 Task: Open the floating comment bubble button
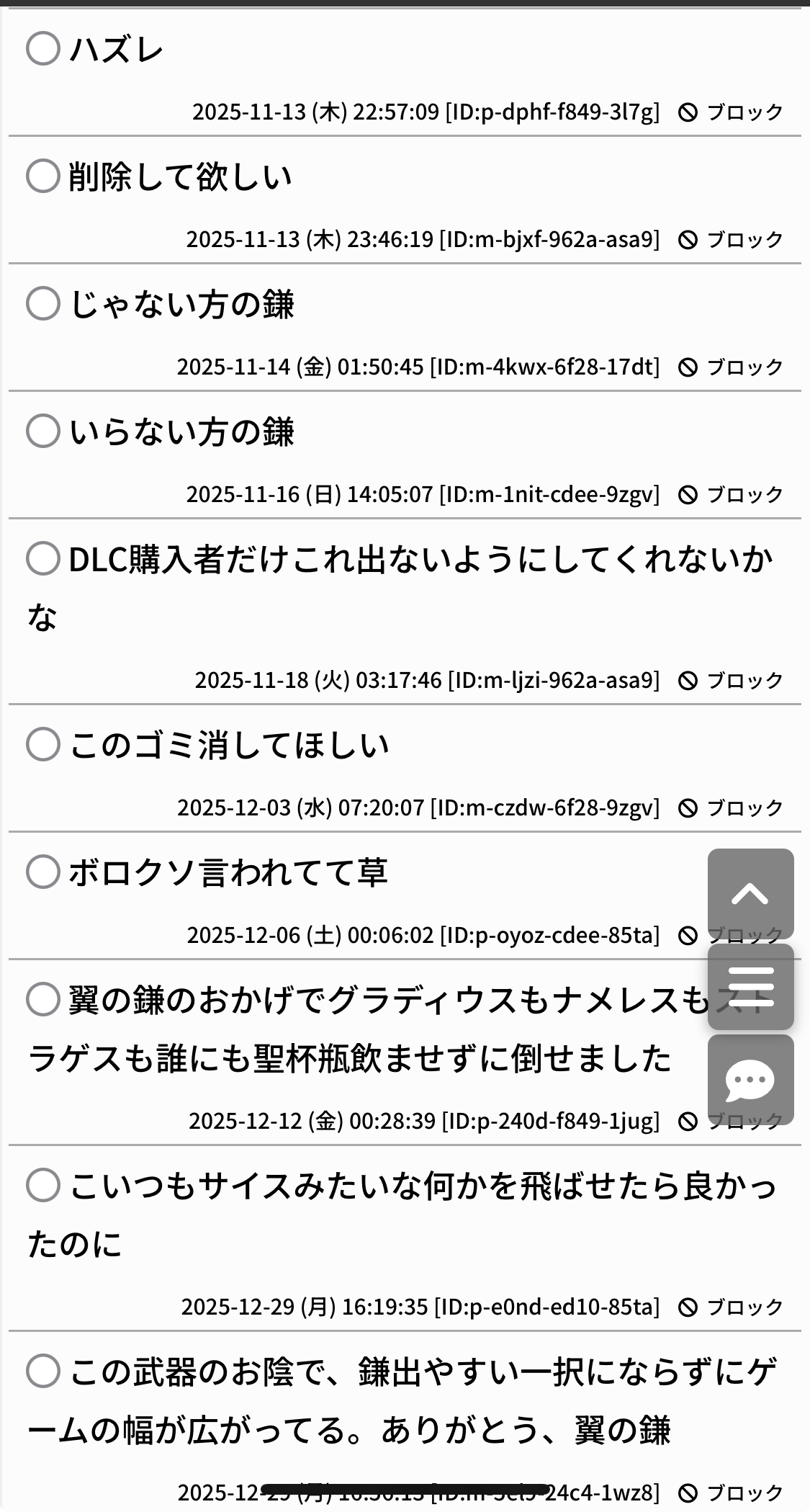pos(750,1079)
